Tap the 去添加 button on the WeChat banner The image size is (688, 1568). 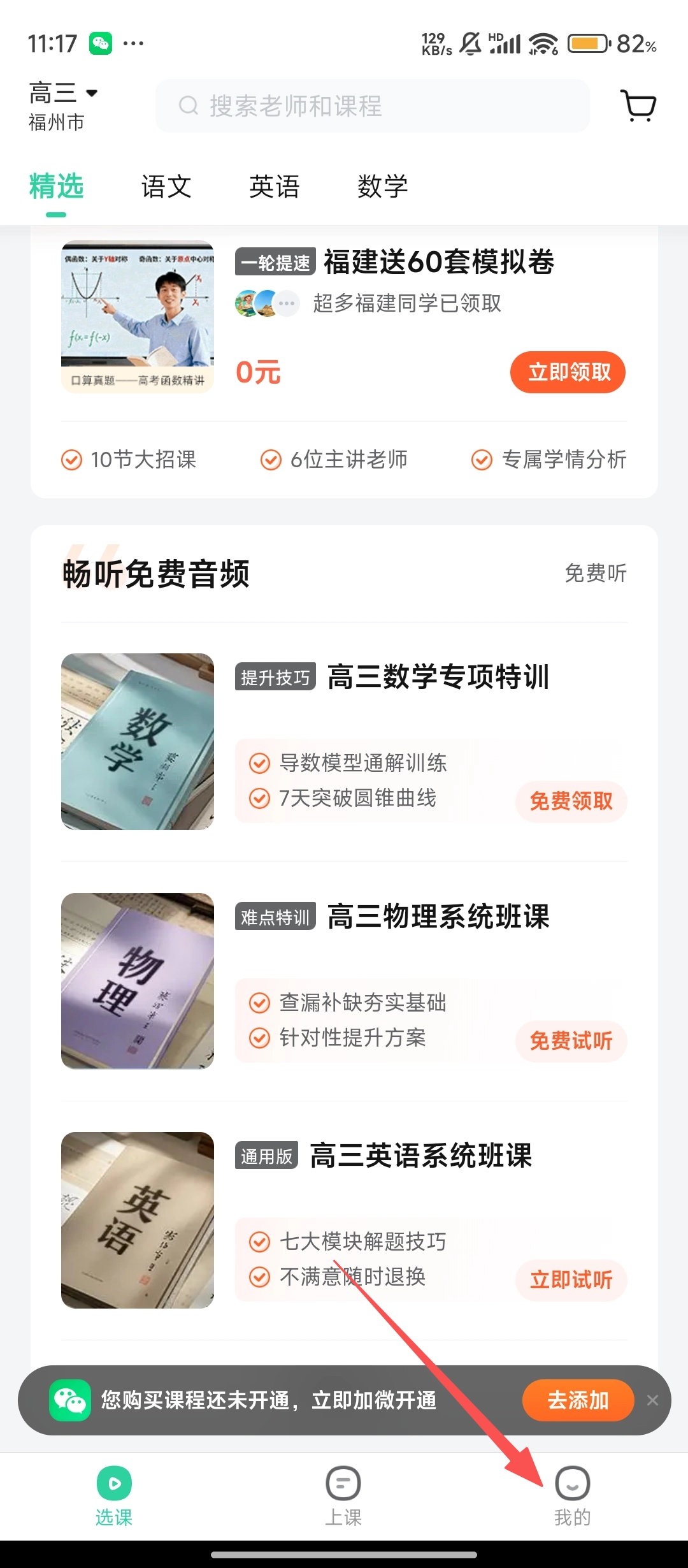(578, 1400)
